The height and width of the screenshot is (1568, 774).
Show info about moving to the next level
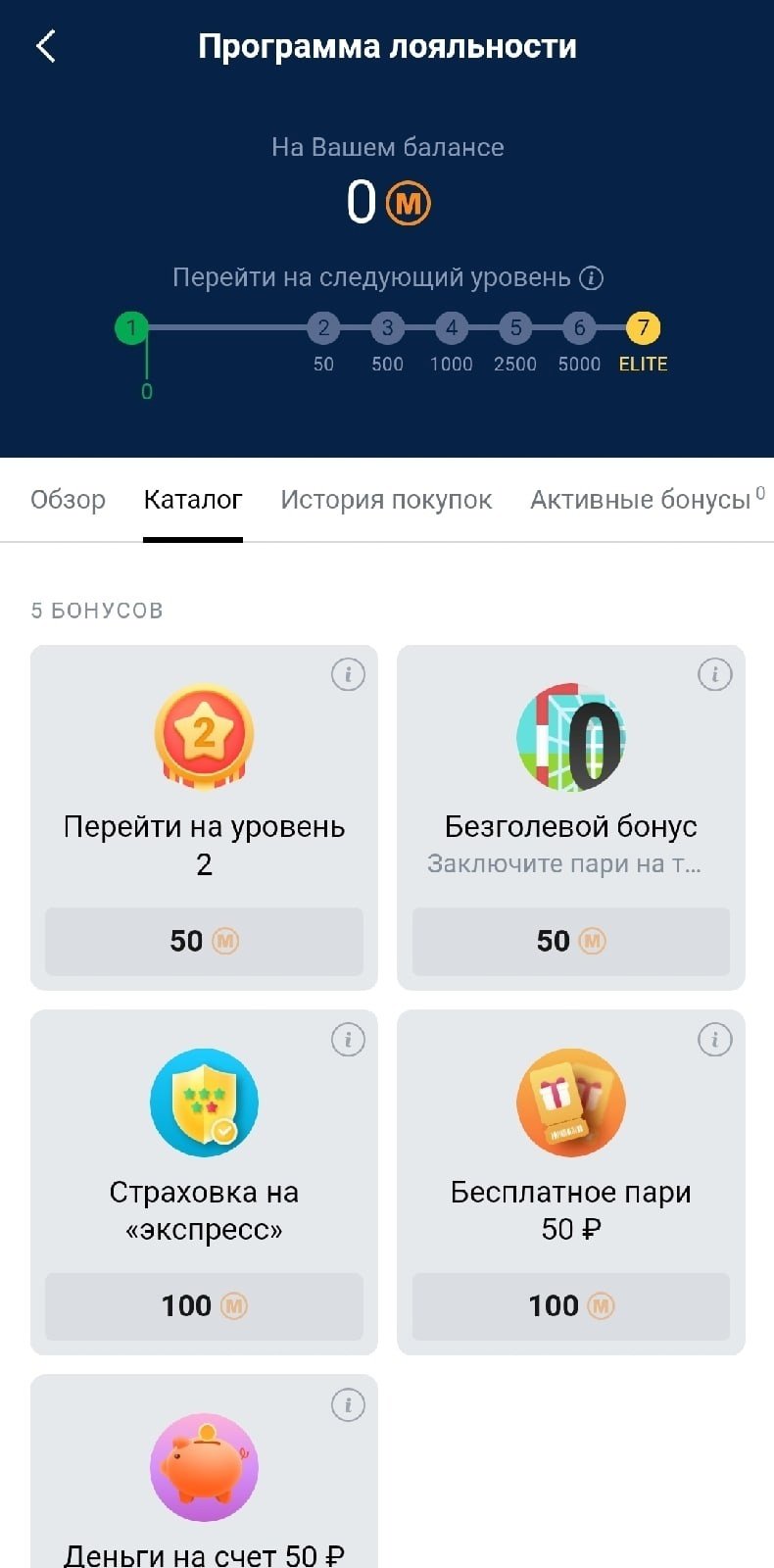coord(591,278)
